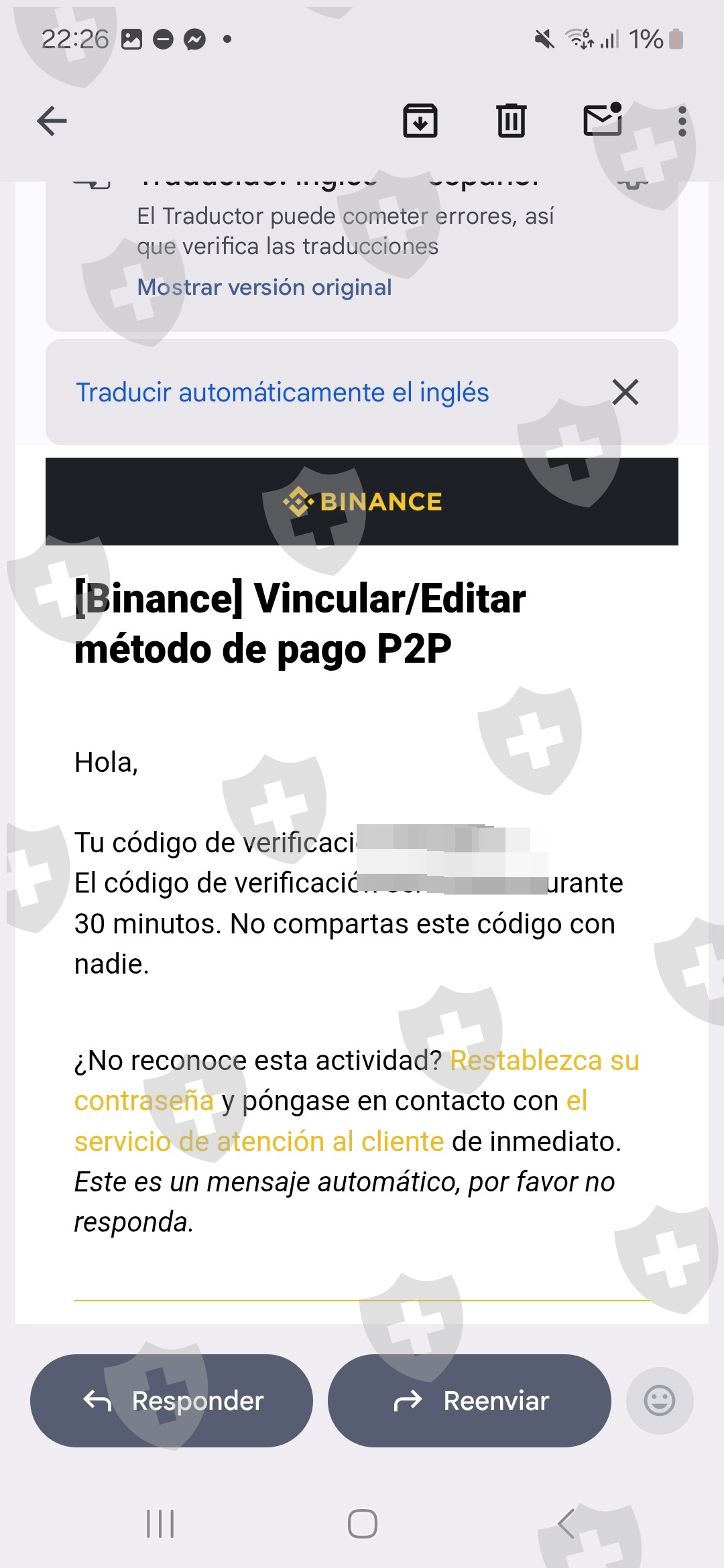Image resolution: width=724 pixels, height=1568 pixels.
Task: Tap Mostrar versión original
Action: [x=264, y=287]
